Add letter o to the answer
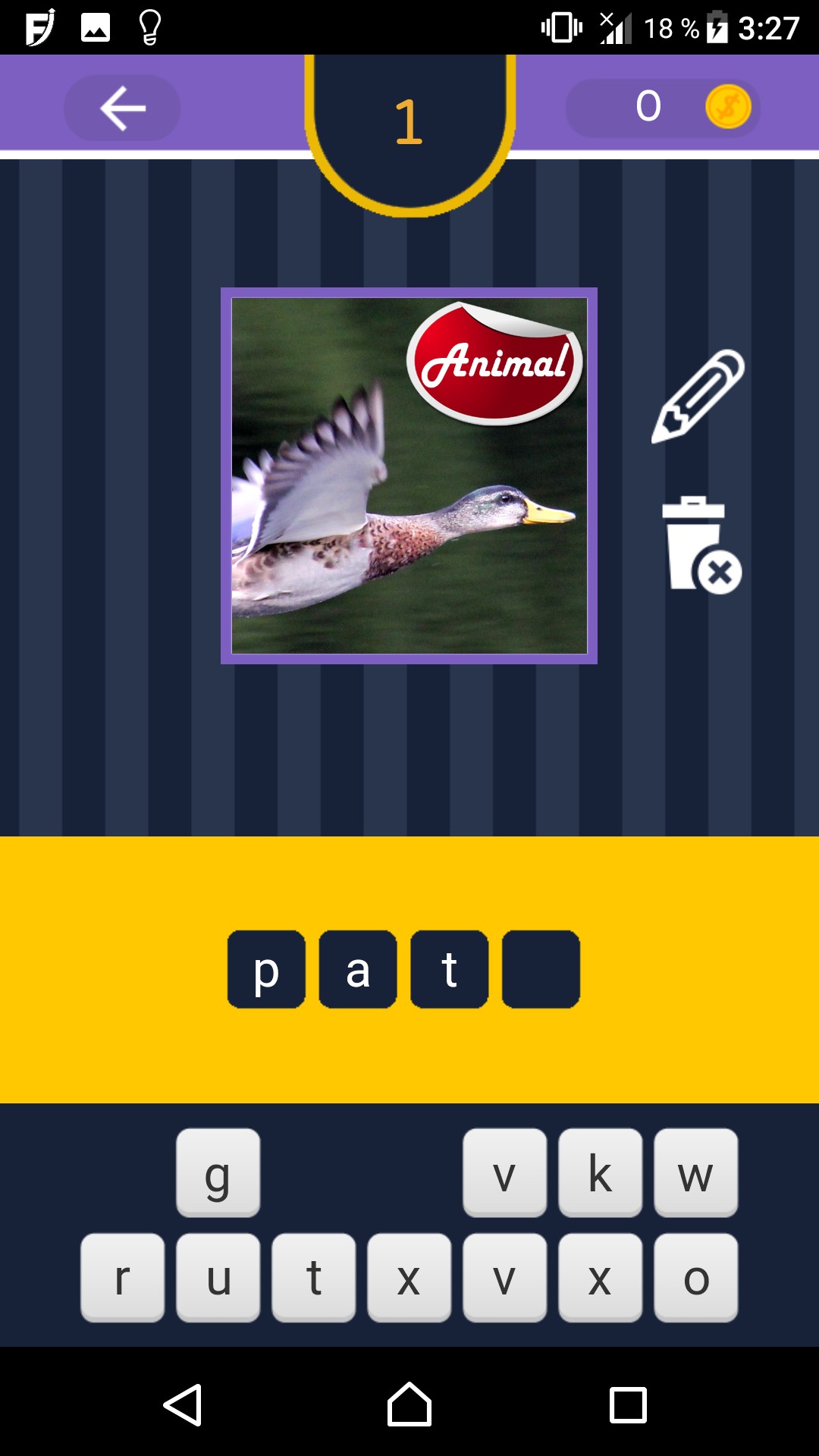The height and width of the screenshot is (1456, 819). coord(695,1277)
